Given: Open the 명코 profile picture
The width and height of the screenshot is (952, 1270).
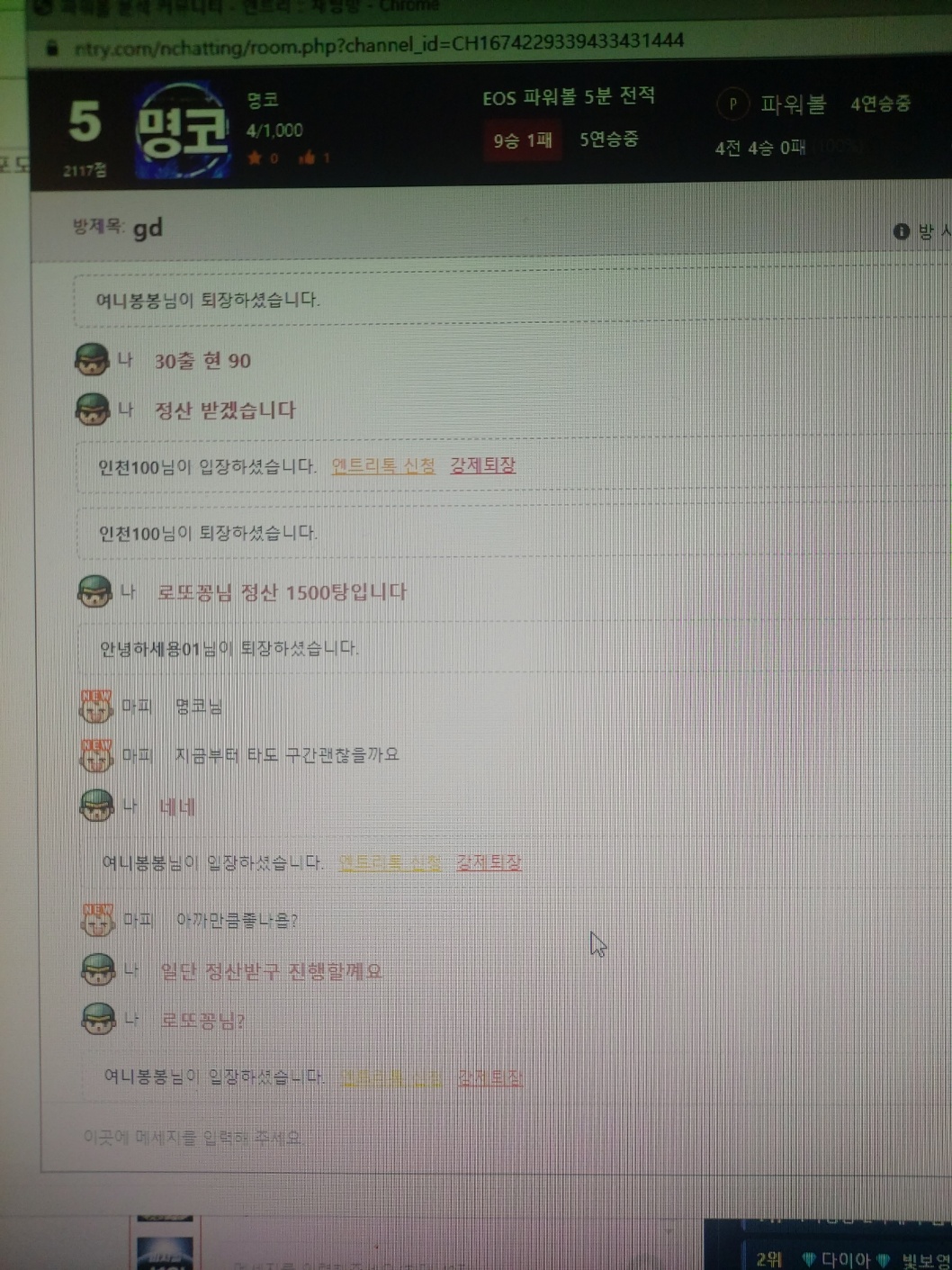Looking at the screenshot, I should [x=182, y=131].
